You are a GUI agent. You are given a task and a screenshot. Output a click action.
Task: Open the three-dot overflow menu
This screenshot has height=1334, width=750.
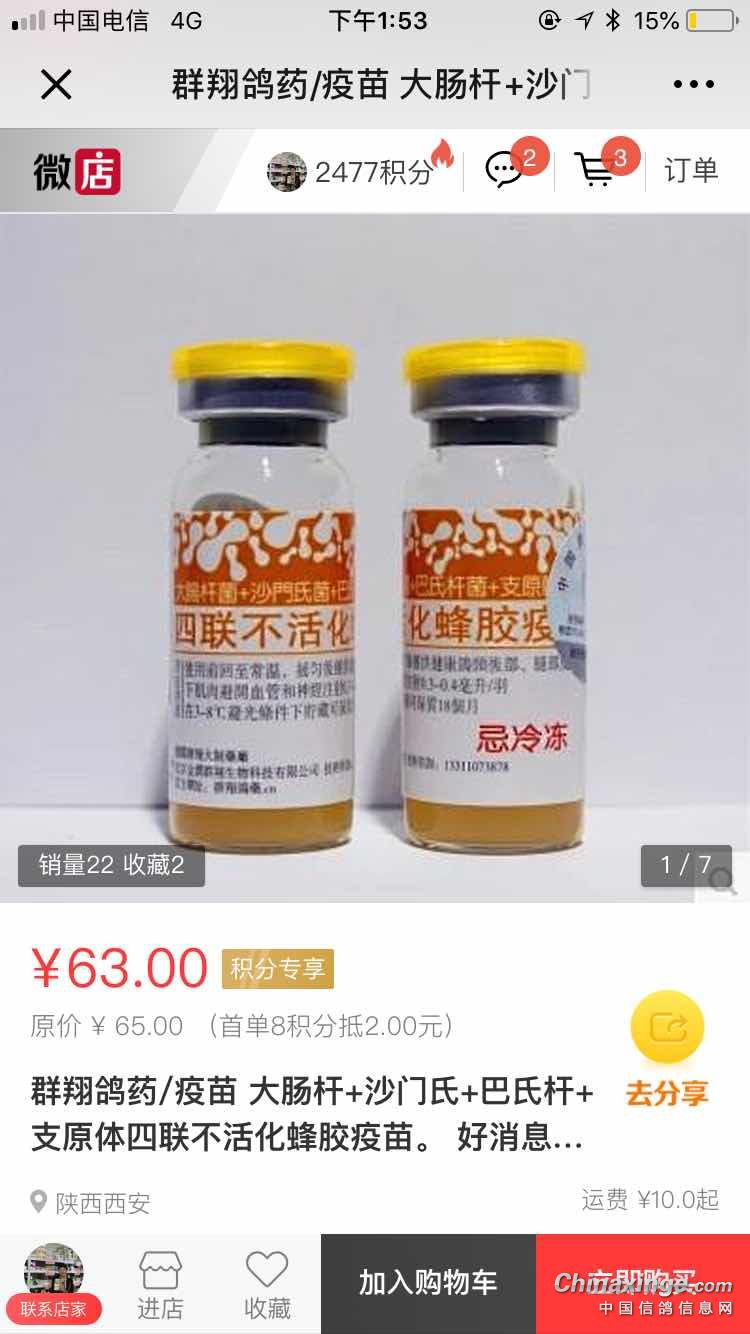click(693, 85)
